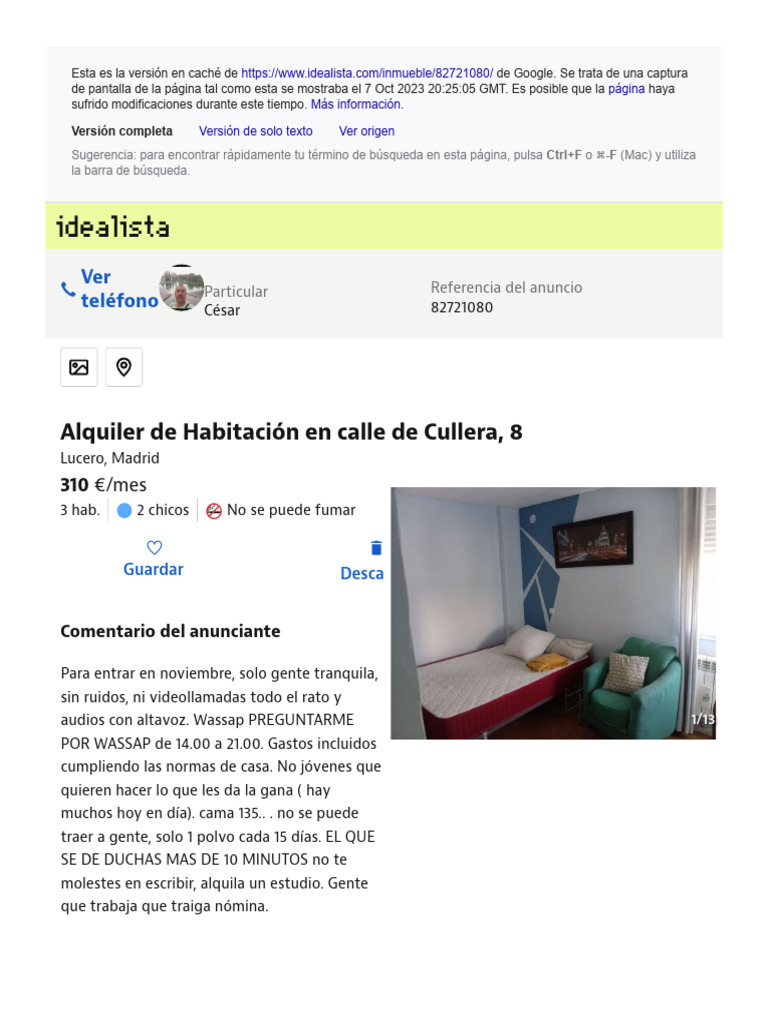Follow the 'página' link in cache notice
The height and width of the screenshot is (1024, 768).
click(x=626, y=89)
